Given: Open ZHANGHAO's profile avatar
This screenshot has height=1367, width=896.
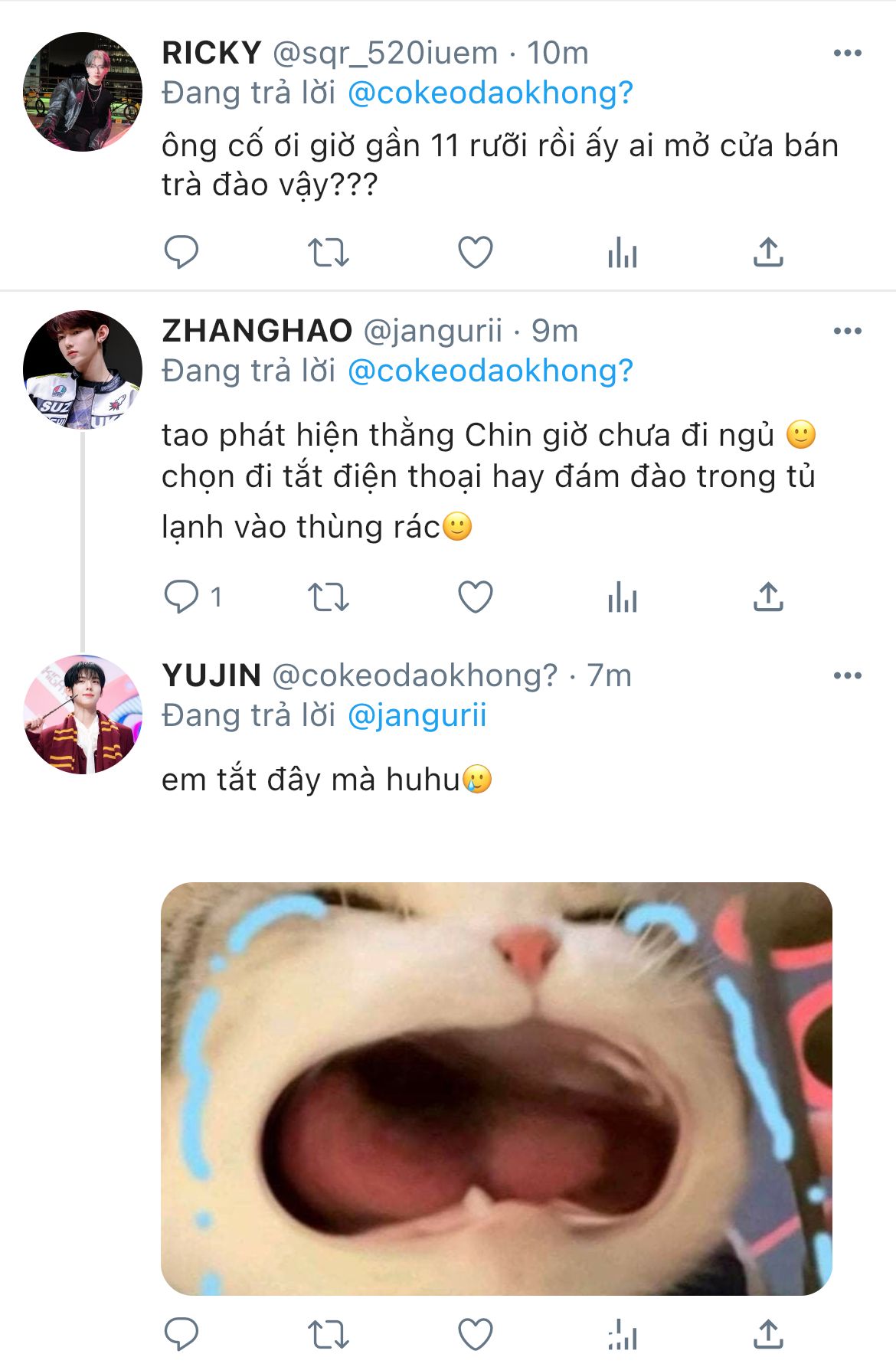Looking at the screenshot, I should pyautogui.click(x=83, y=369).
